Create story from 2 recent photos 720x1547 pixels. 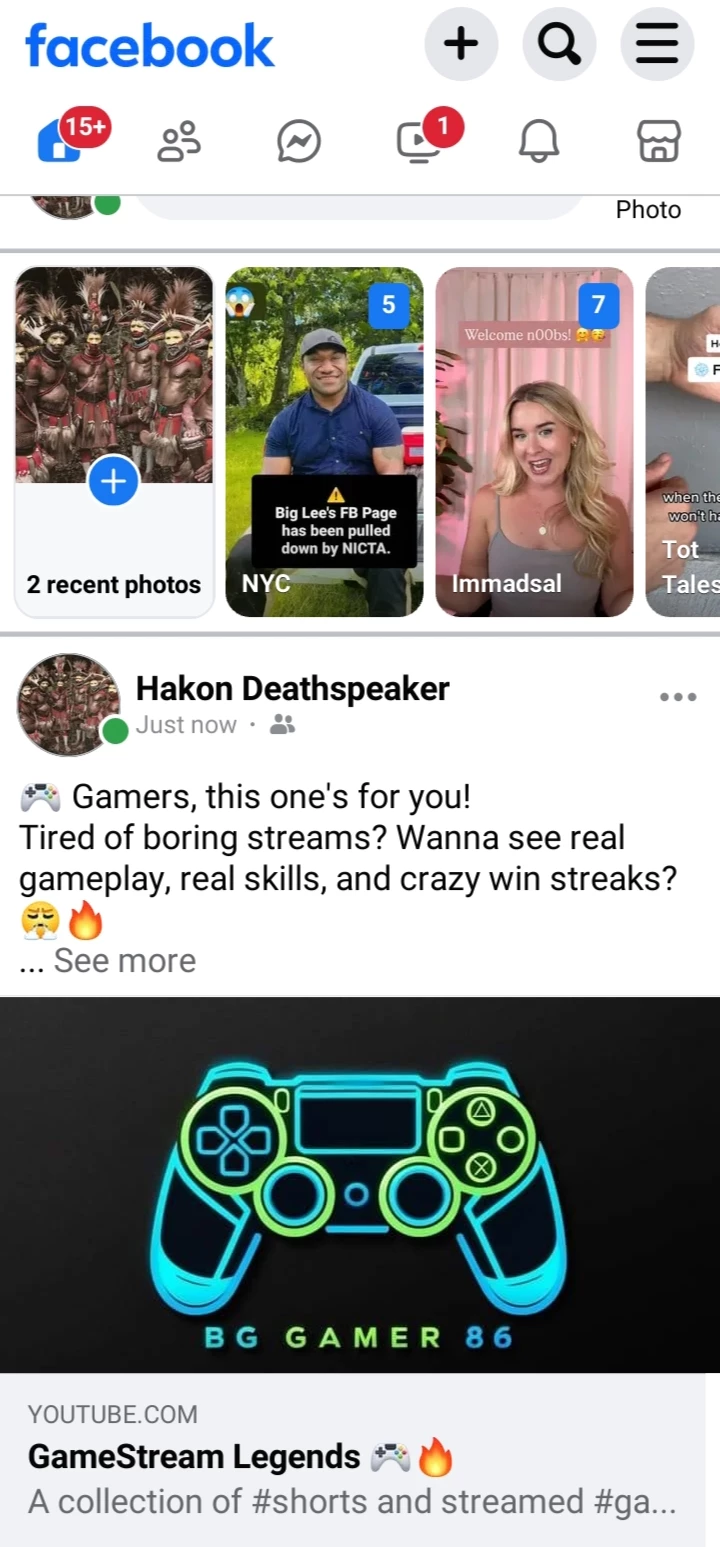[x=114, y=442]
